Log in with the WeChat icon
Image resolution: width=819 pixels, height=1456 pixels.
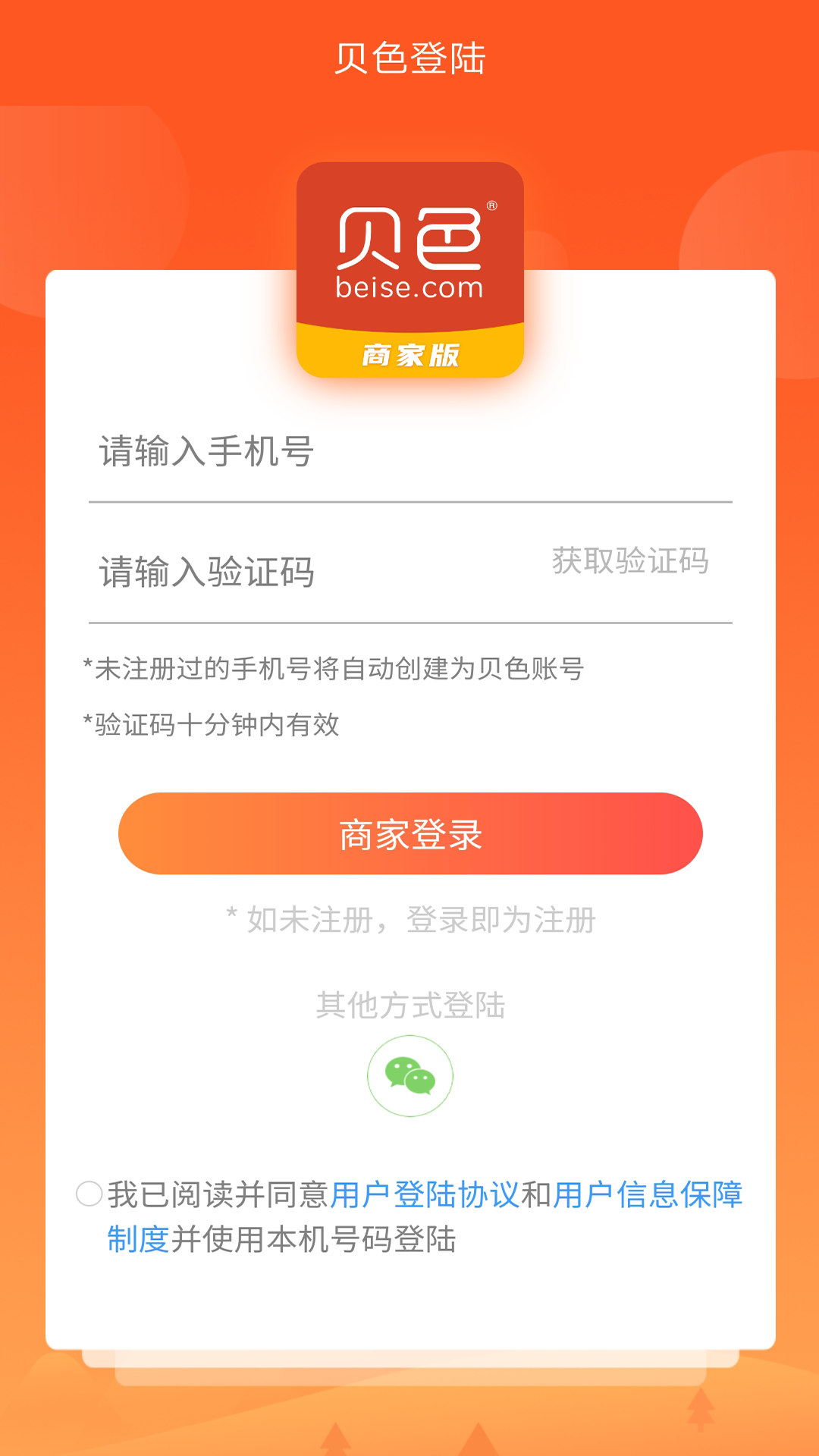coord(409,1076)
